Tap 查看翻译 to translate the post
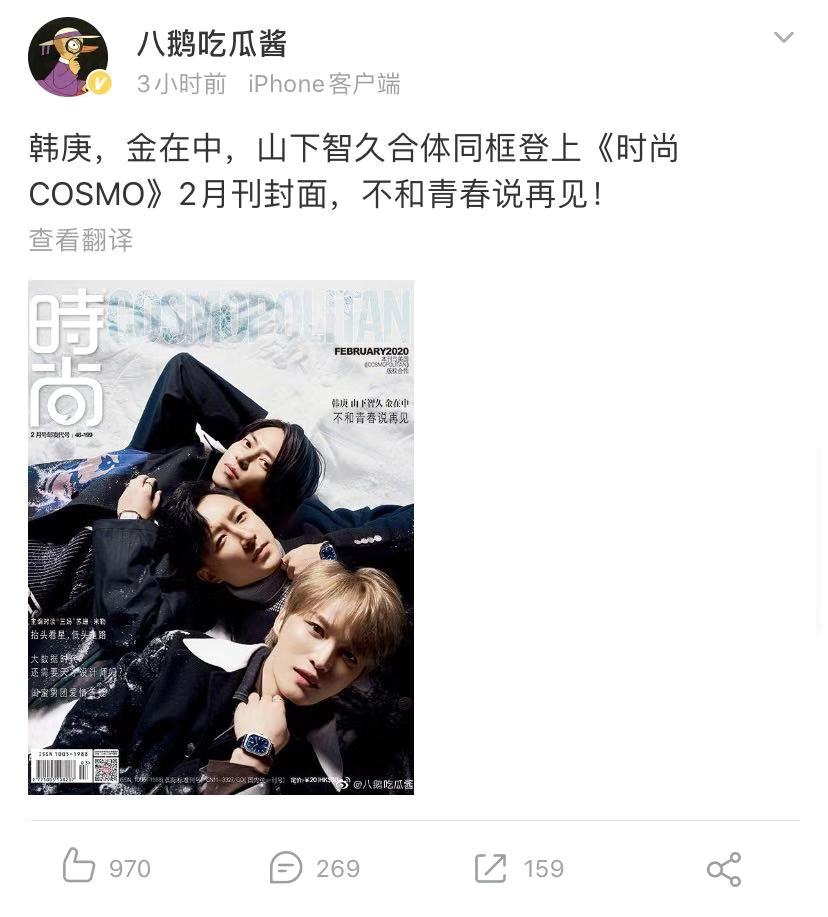The width and height of the screenshot is (828, 917). pyautogui.click(x=81, y=240)
